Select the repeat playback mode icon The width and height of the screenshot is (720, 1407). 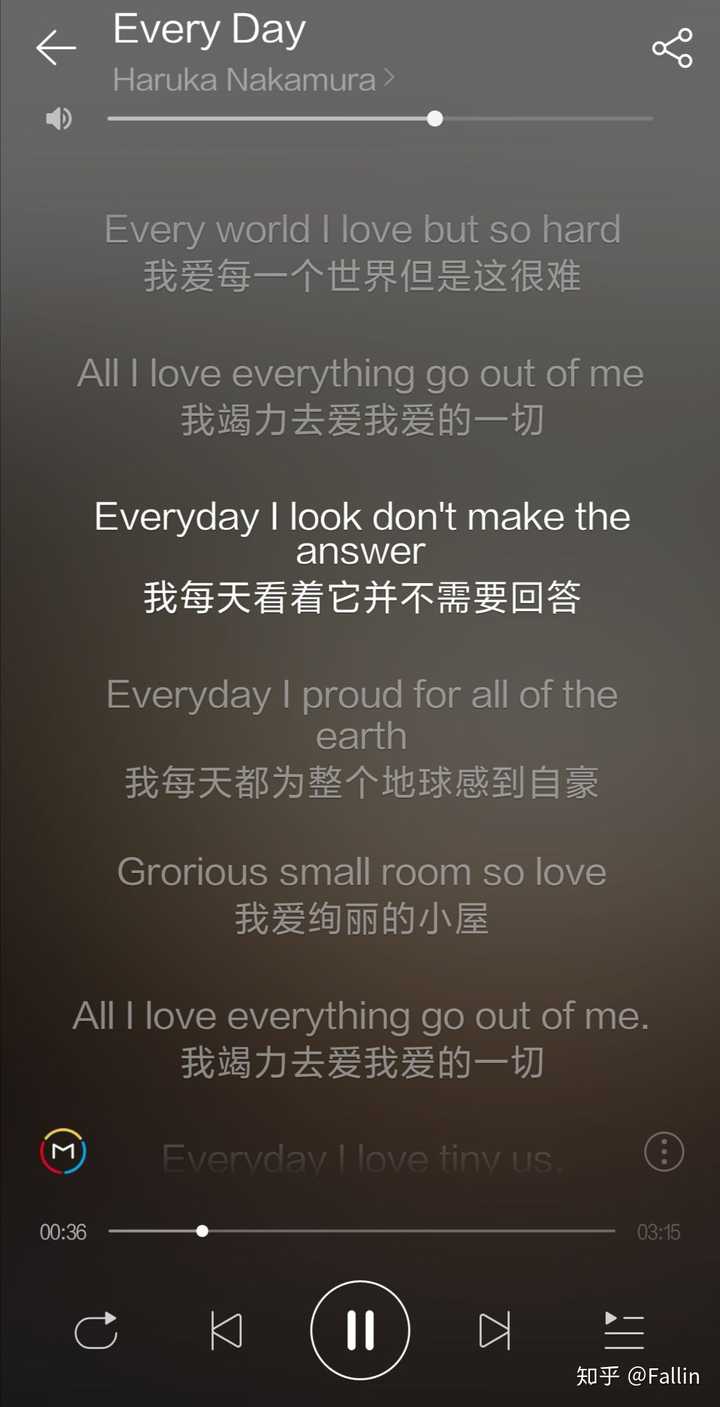pyautogui.click(x=96, y=1330)
